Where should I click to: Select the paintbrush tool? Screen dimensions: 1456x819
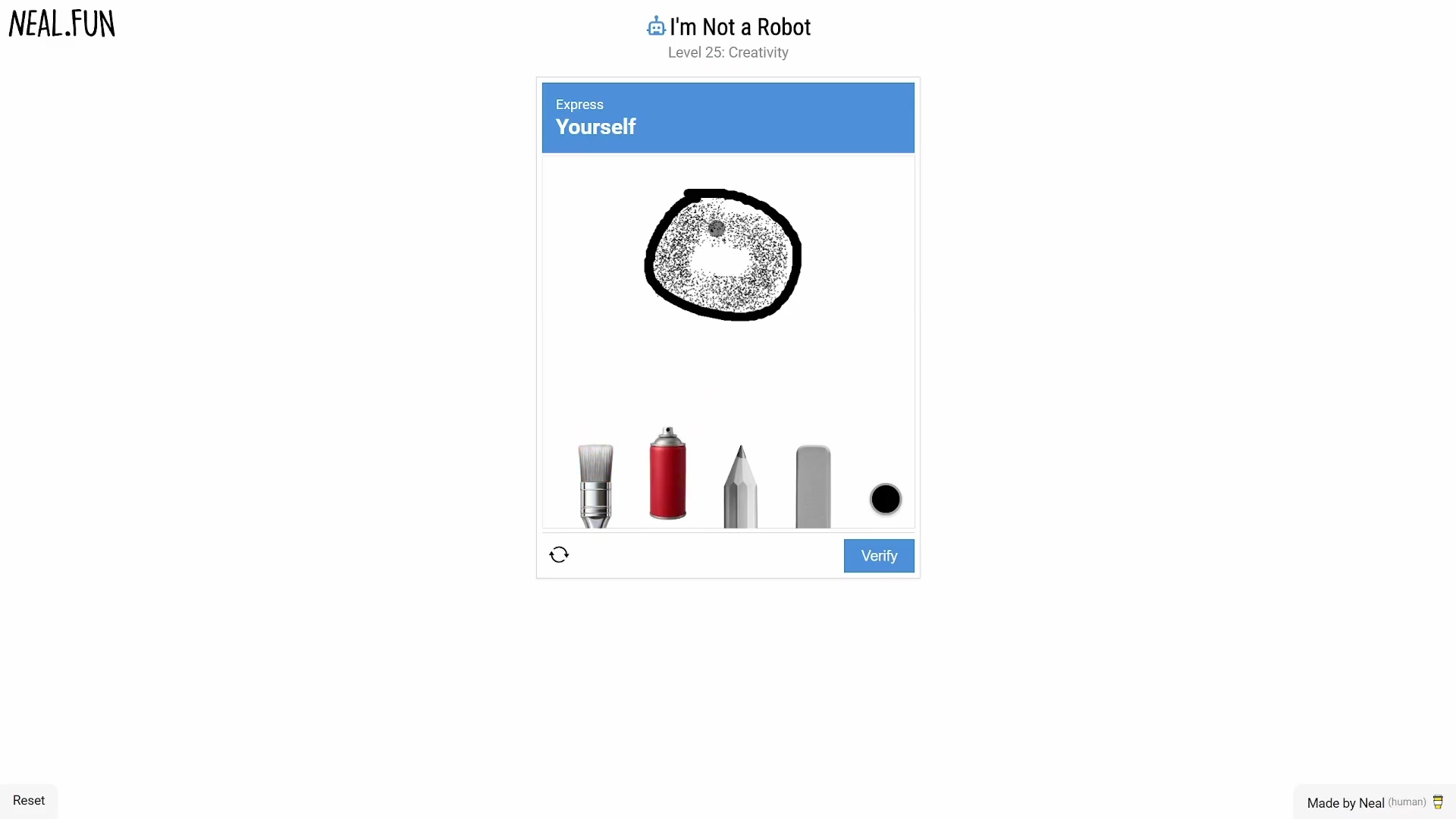coord(595,485)
